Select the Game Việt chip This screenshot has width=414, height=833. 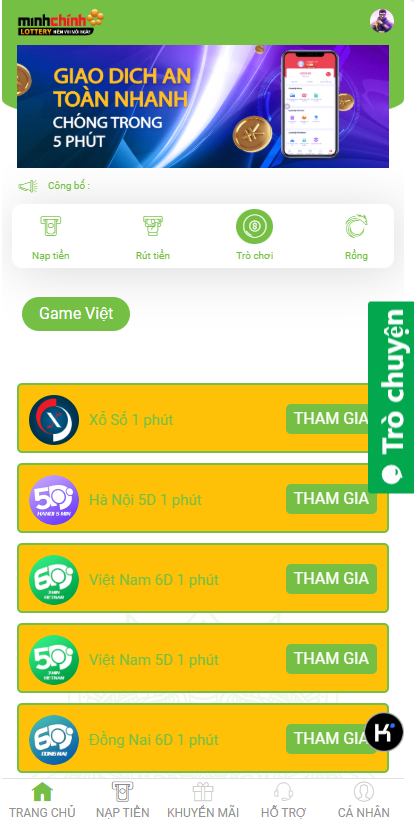(76, 313)
